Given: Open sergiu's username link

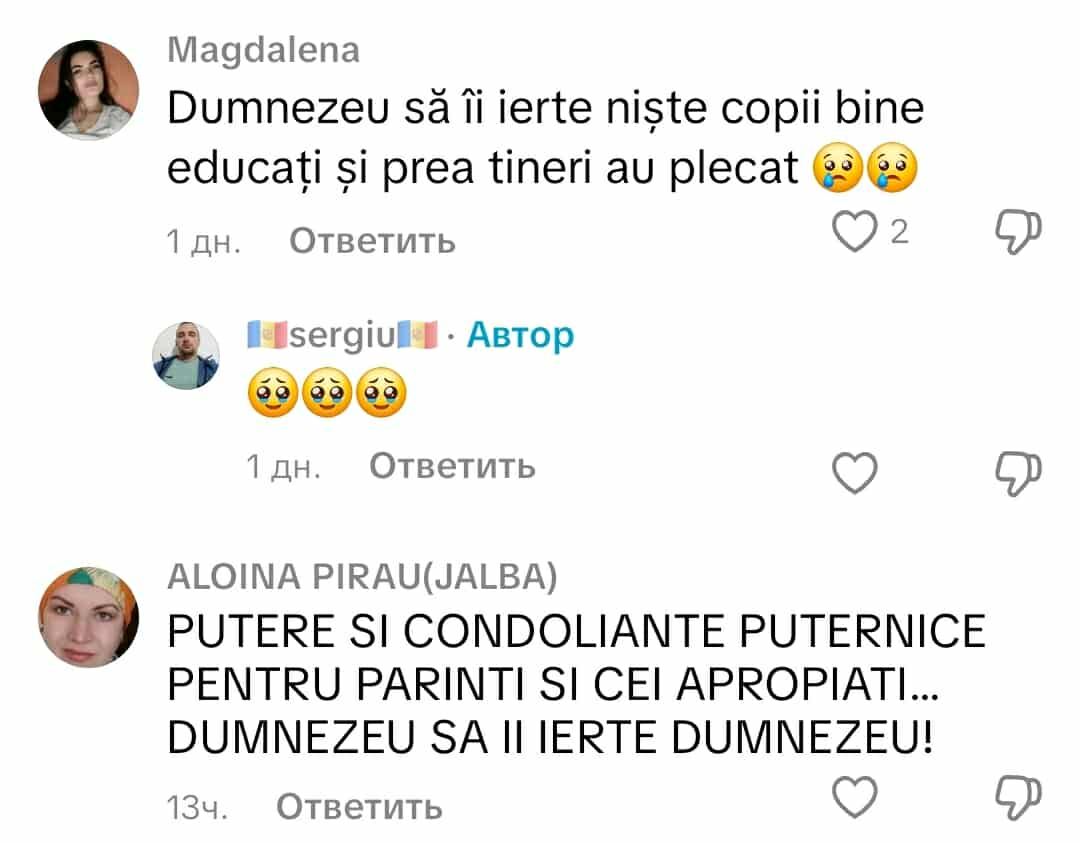Looking at the screenshot, I should pos(343,336).
